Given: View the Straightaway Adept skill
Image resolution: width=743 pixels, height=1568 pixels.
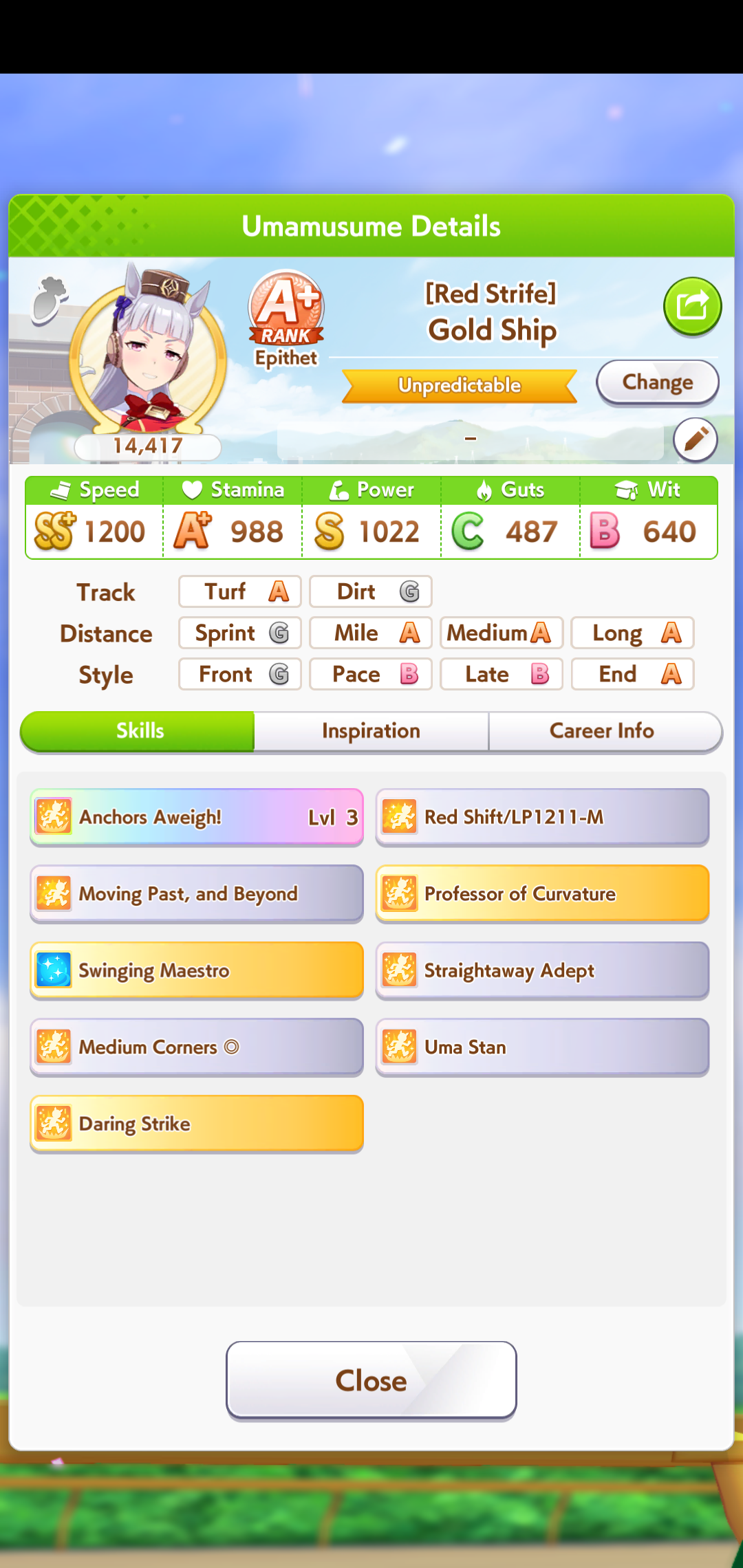Looking at the screenshot, I should tap(542, 970).
